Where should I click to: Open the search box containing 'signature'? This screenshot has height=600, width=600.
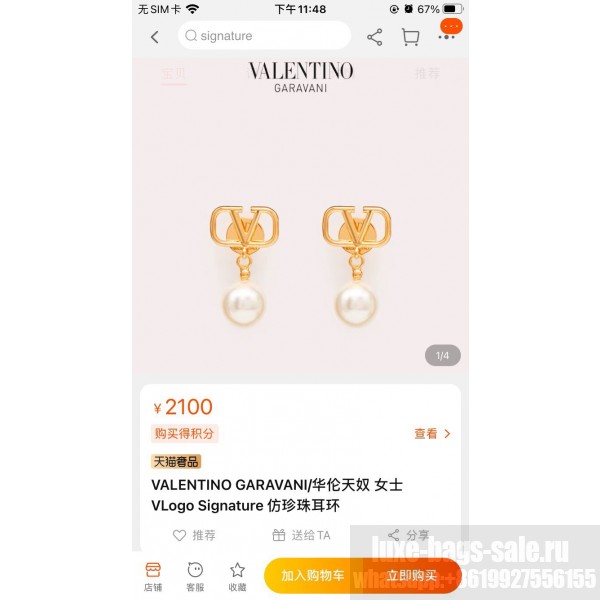tap(264, 36)
